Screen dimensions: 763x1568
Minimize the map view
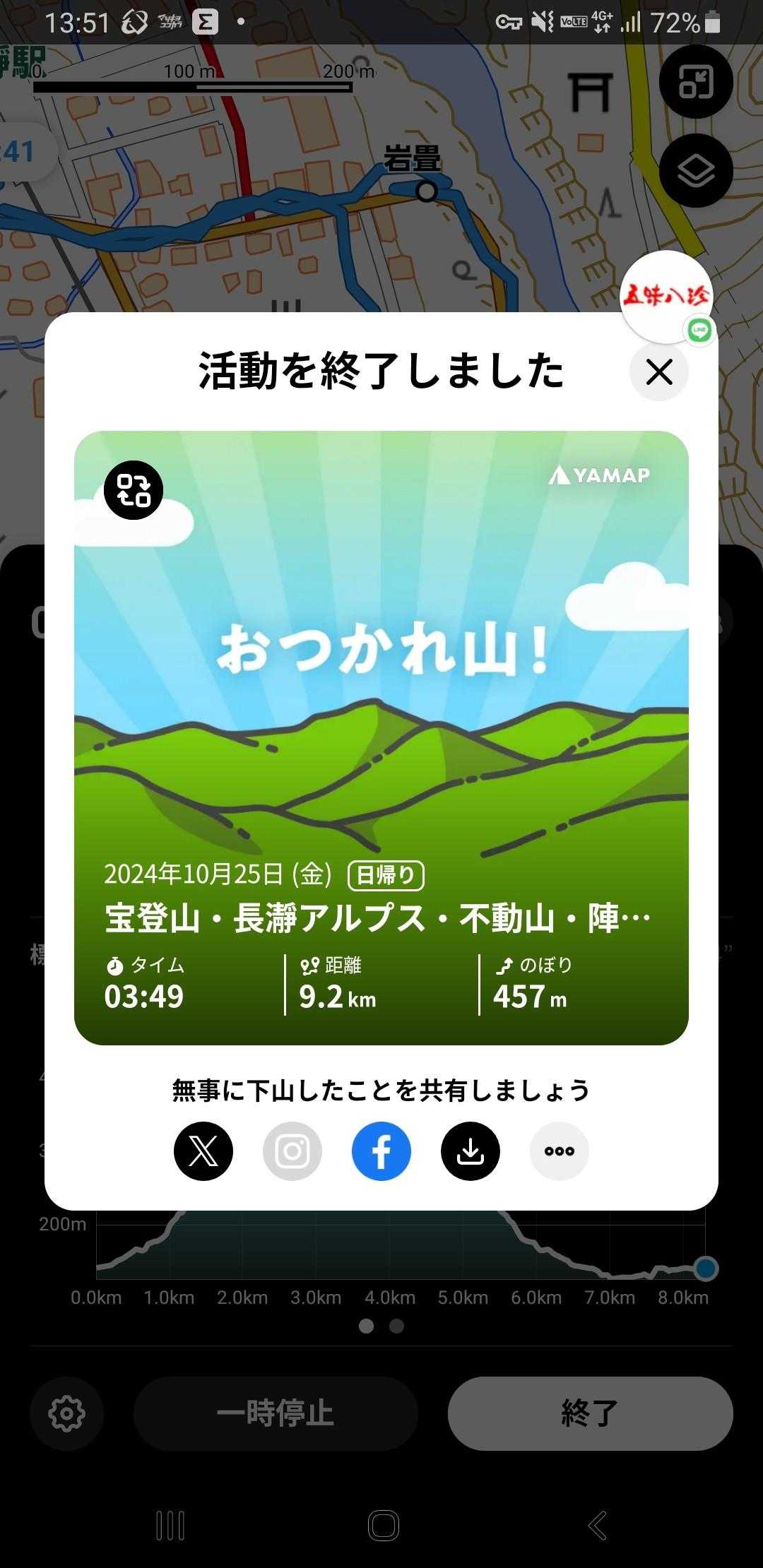696,82
